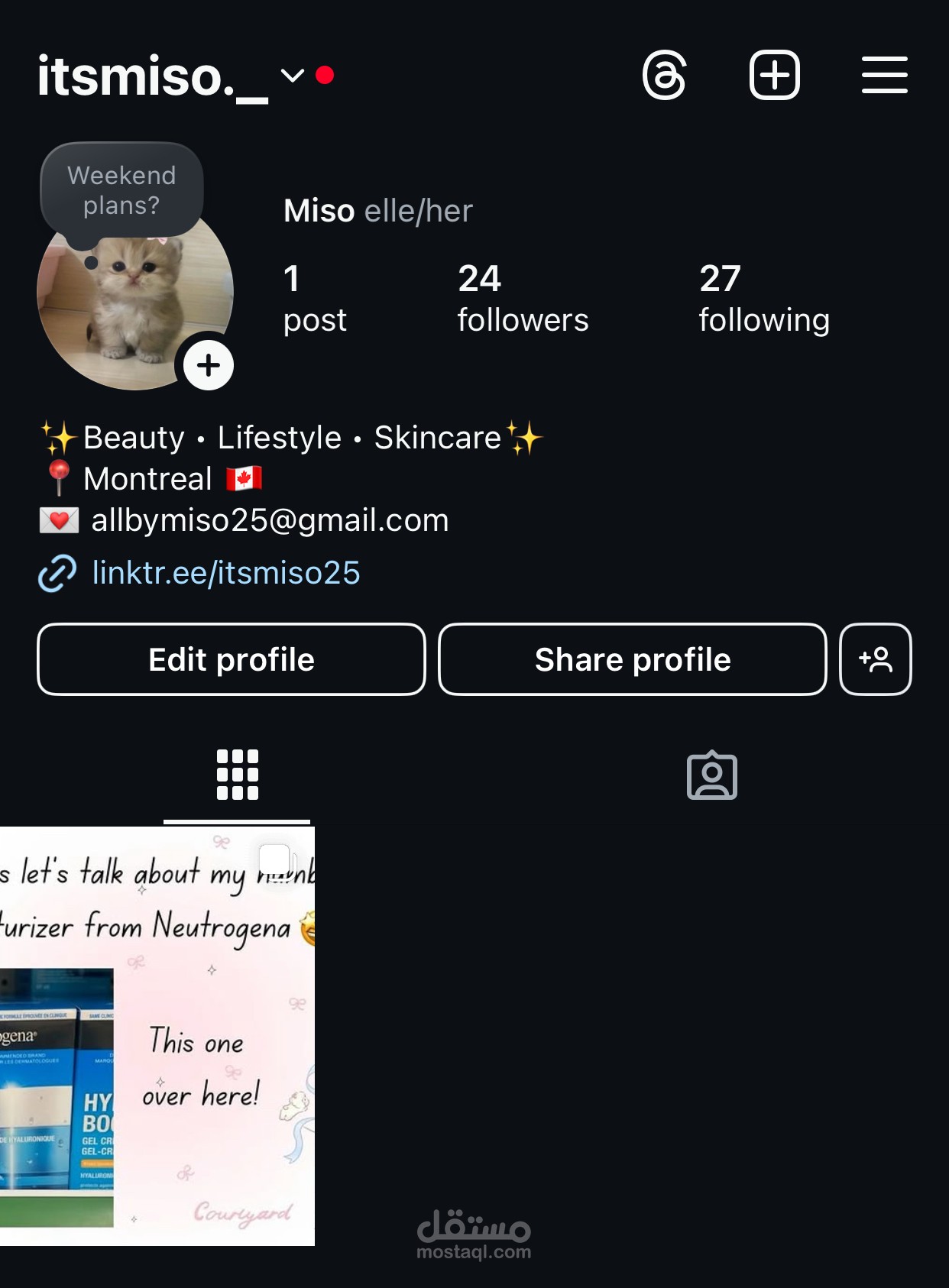Open the linktr.ee/itsmiso25 link
Screen dimensions: 949x1288
pos(225,573)
